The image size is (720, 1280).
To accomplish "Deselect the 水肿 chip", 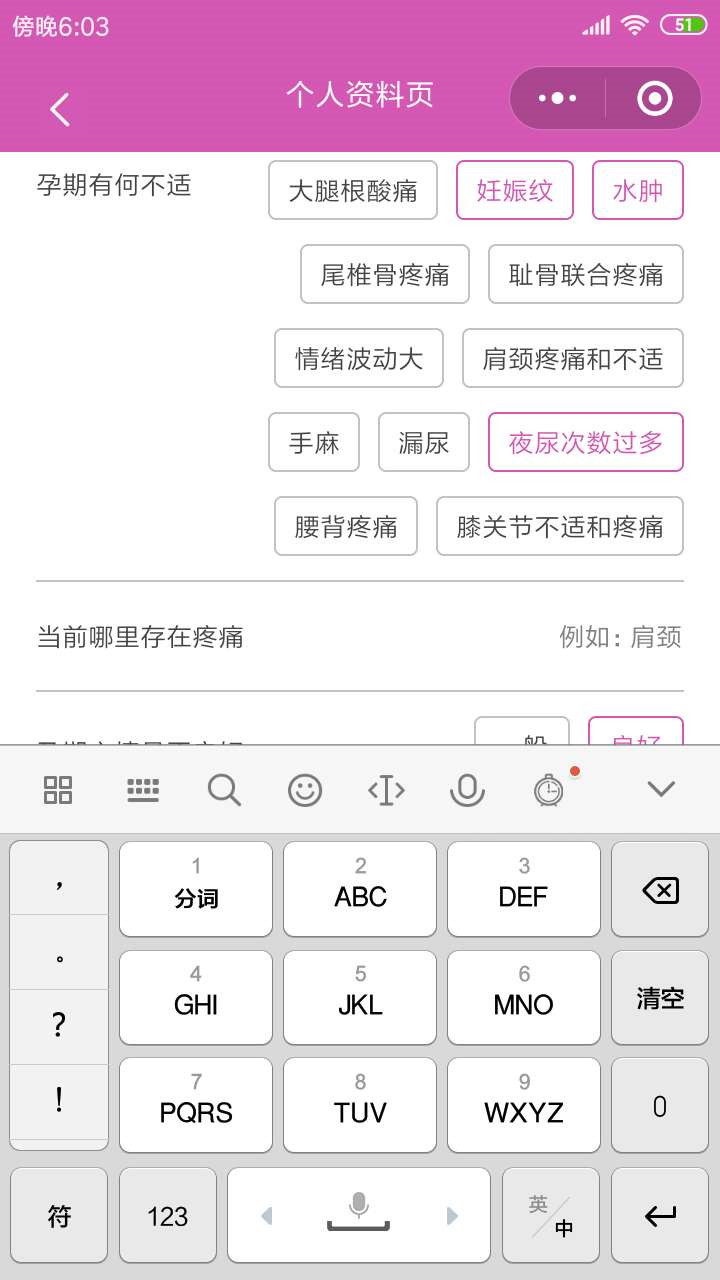I will tap(638, 190).
